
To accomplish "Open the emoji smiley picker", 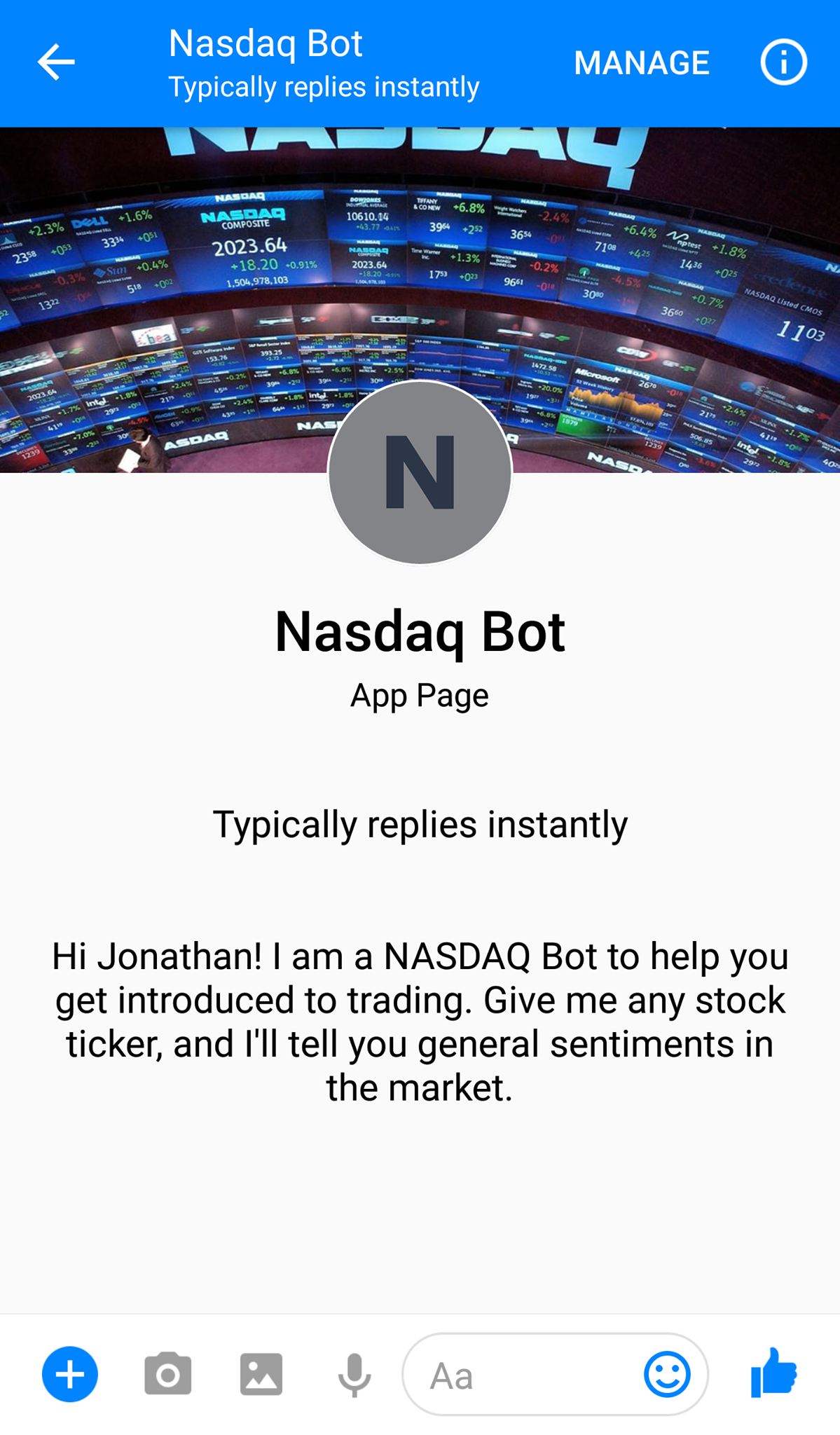I will pos(667,1374).
